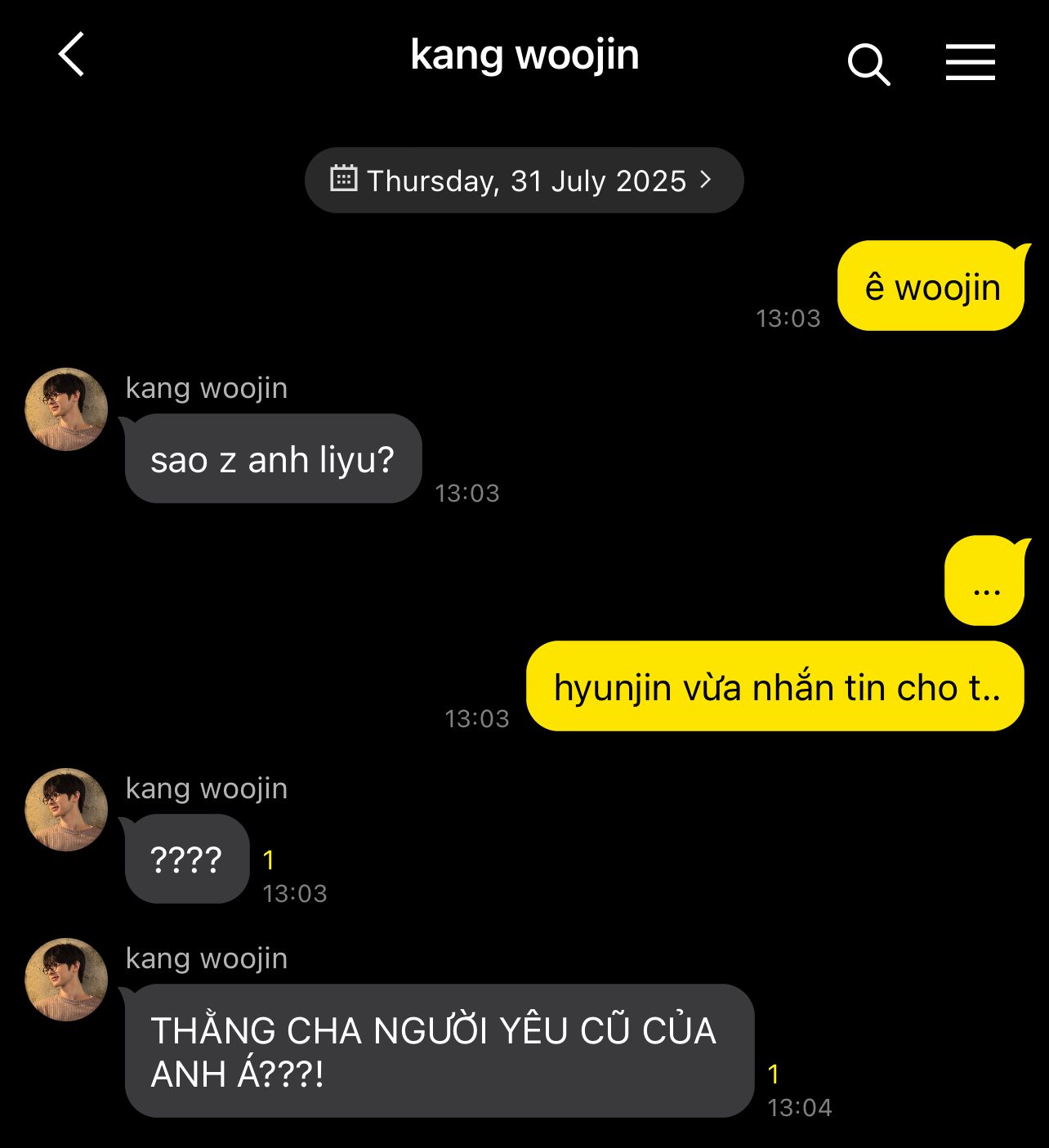
Task: Open avatar next to "THẰNG CHA NGƯỜI YÊU CŨ" message
Action: click(x=66, y=980)
